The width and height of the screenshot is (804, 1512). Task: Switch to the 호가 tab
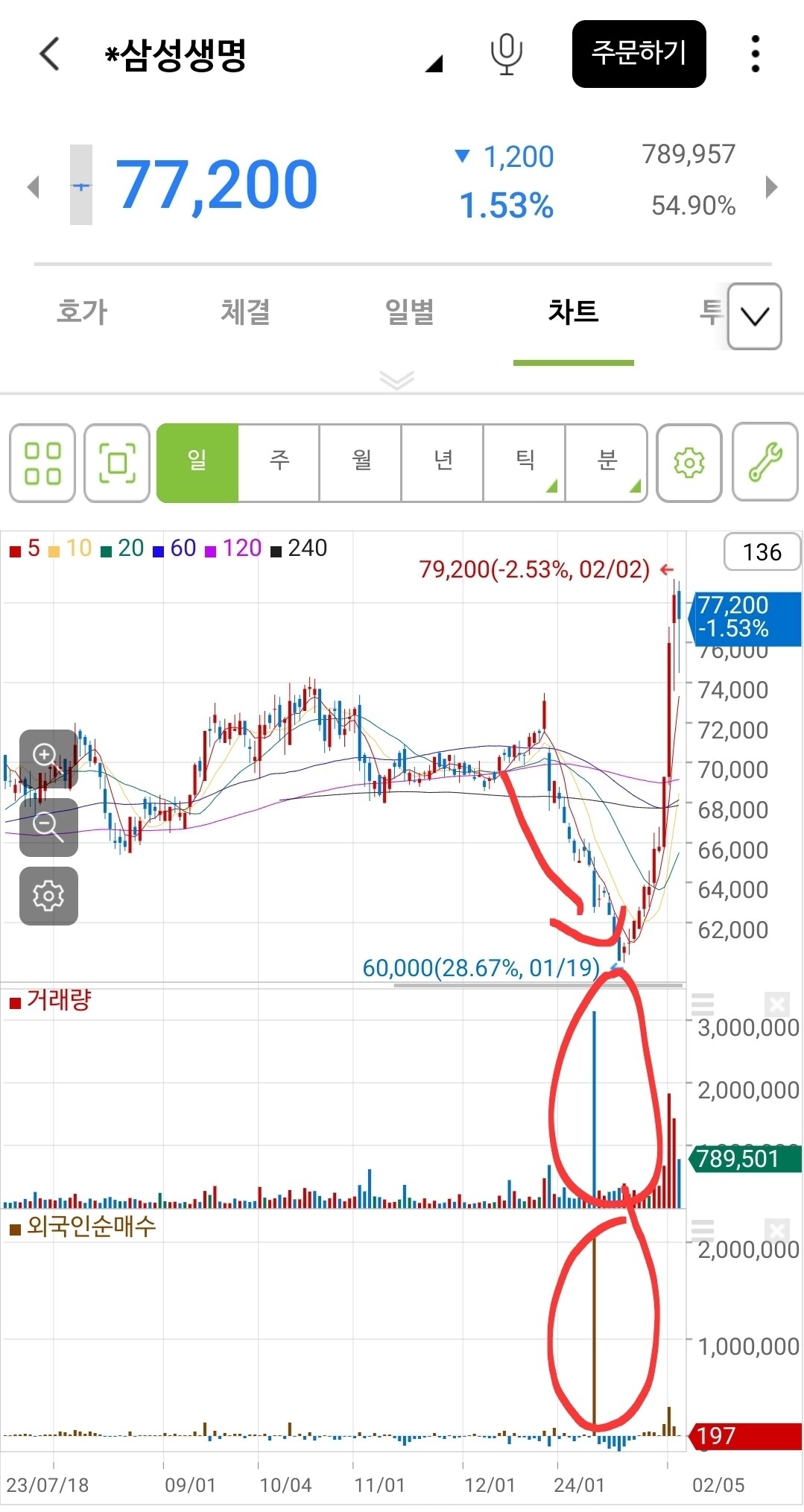coord(82,311)
